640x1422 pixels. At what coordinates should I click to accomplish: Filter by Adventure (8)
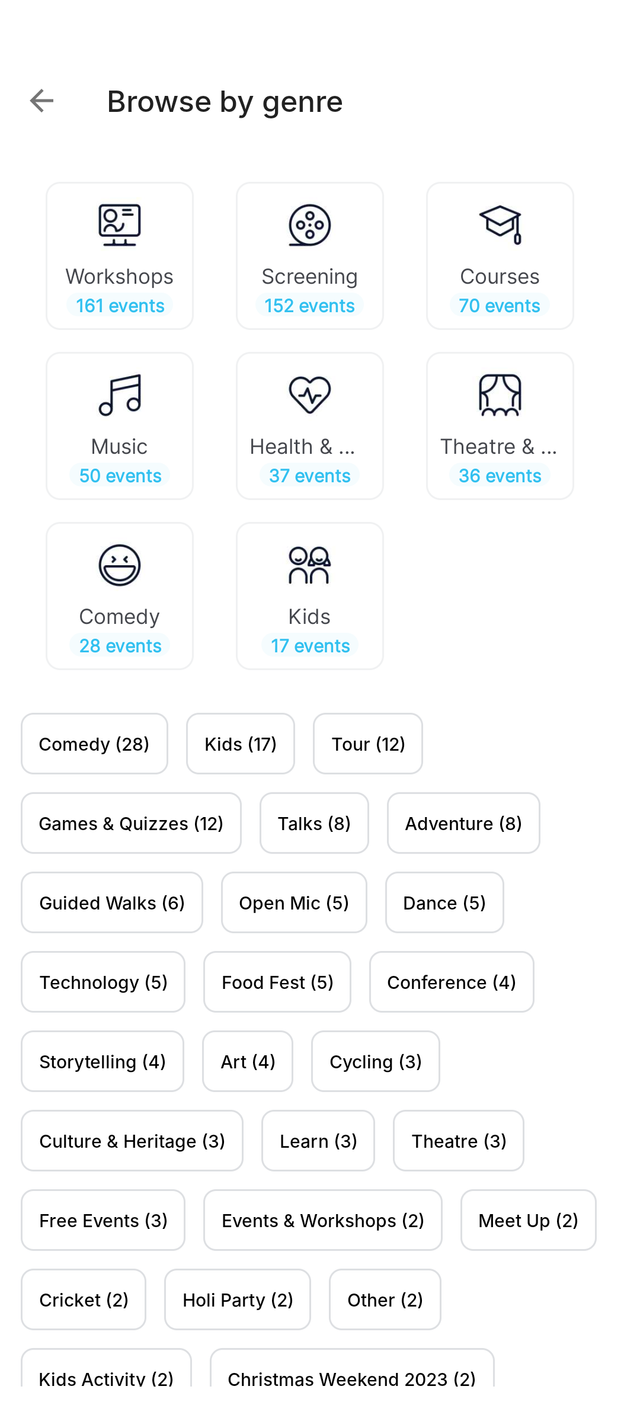463,823
